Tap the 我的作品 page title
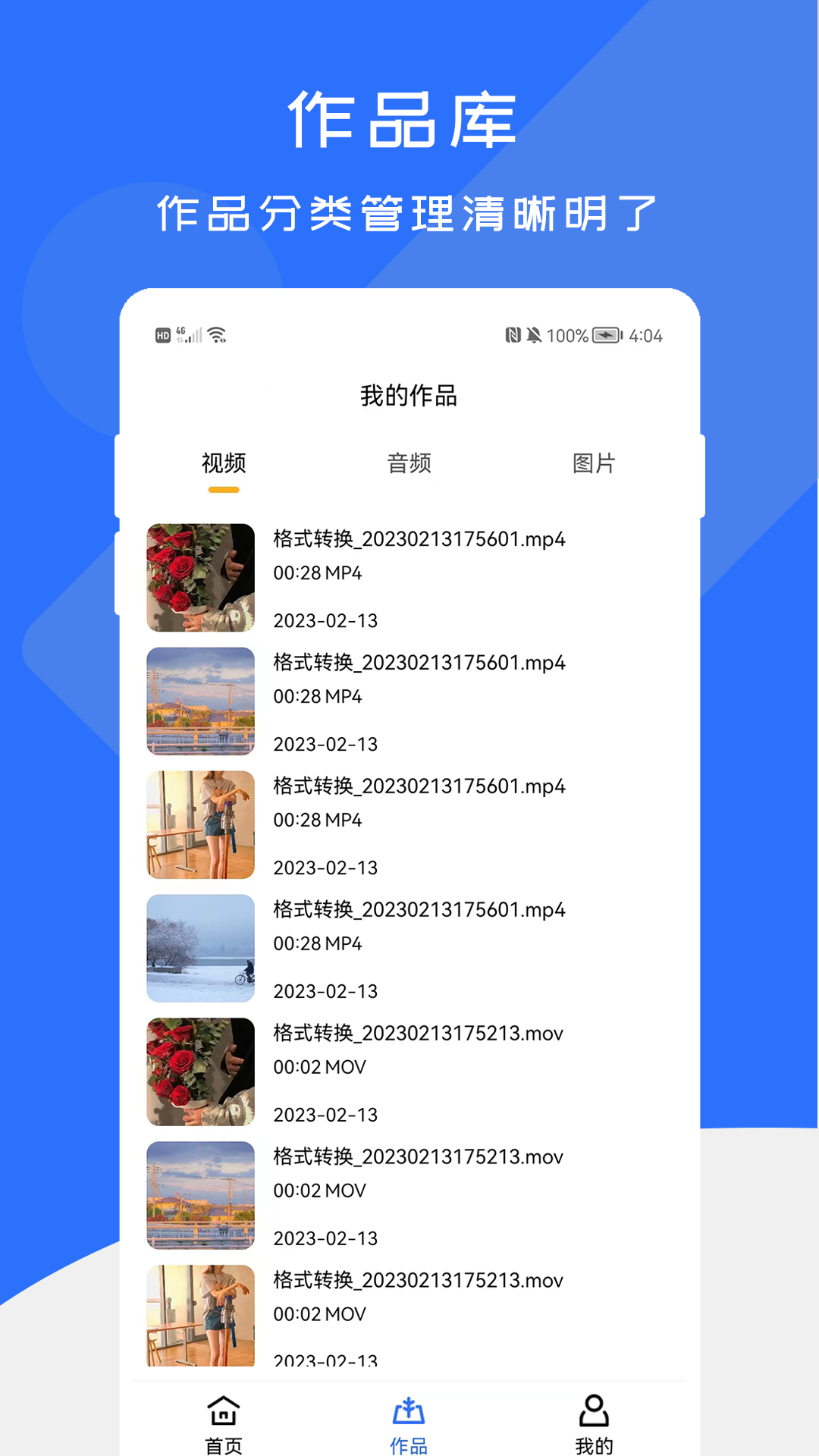819x1456 pixels. [409, 394]
